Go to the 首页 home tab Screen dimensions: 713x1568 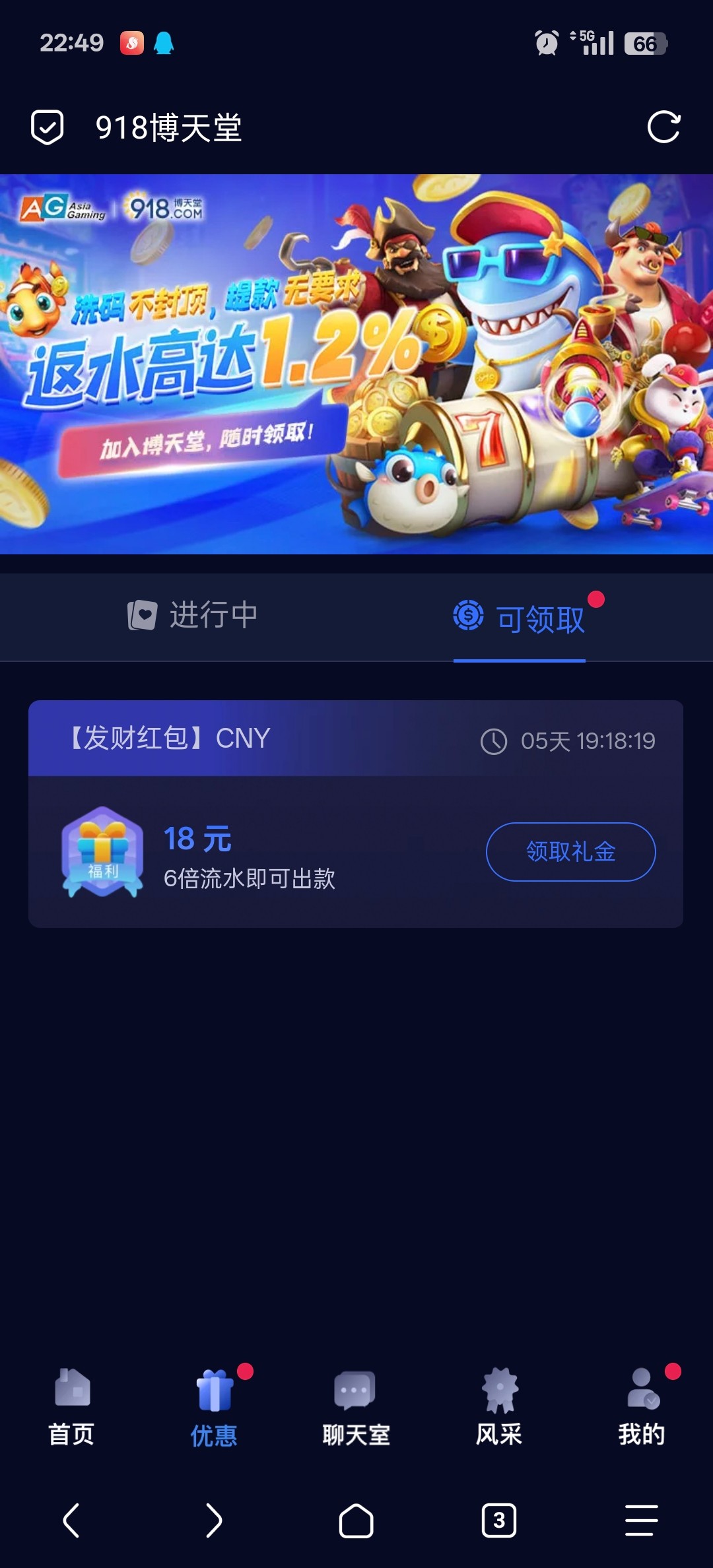(71, 1407)
